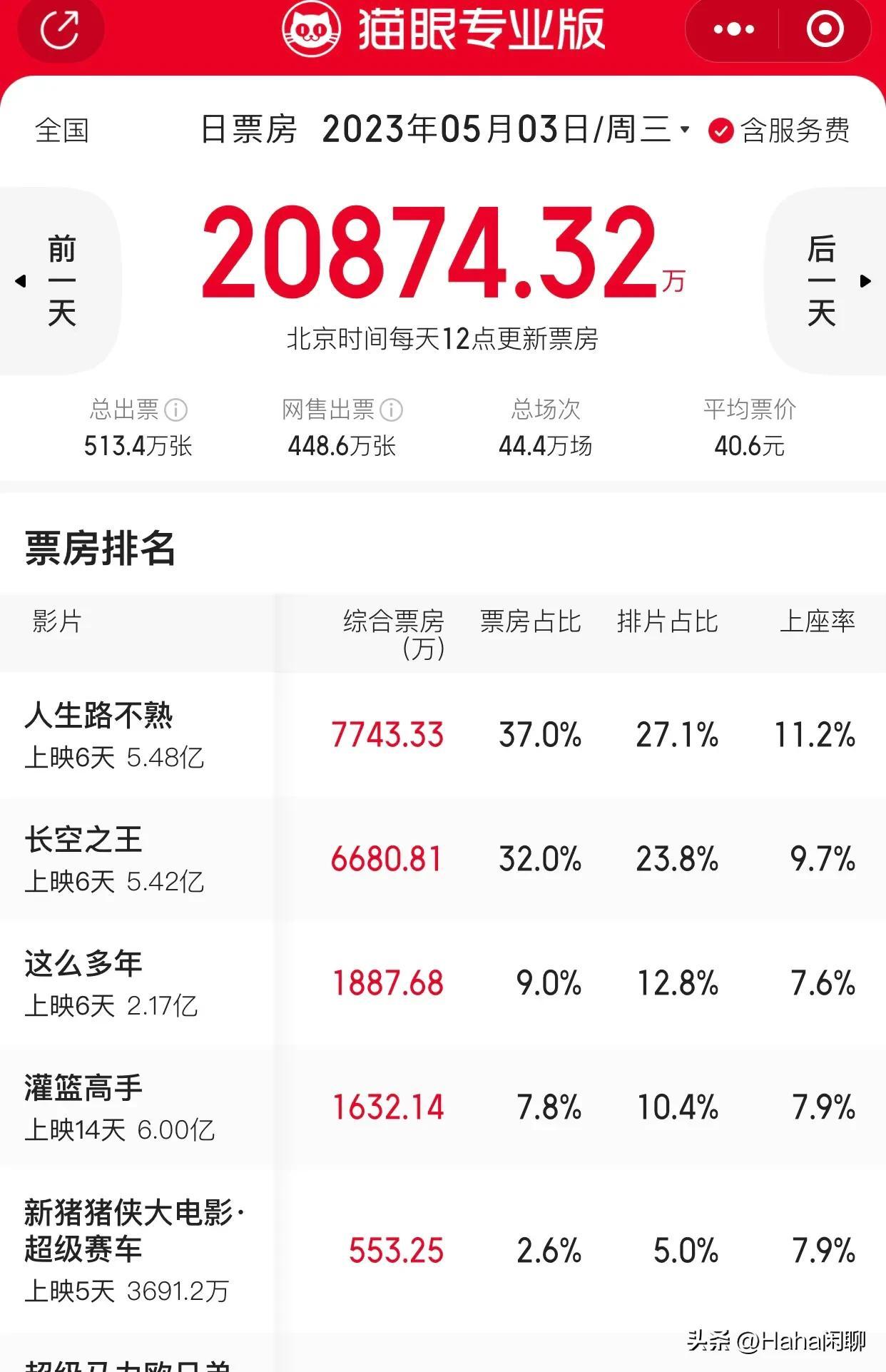Open the 全国 region selector
Image resolution: width=886 pixels, height=1372 pixels.
62,131
